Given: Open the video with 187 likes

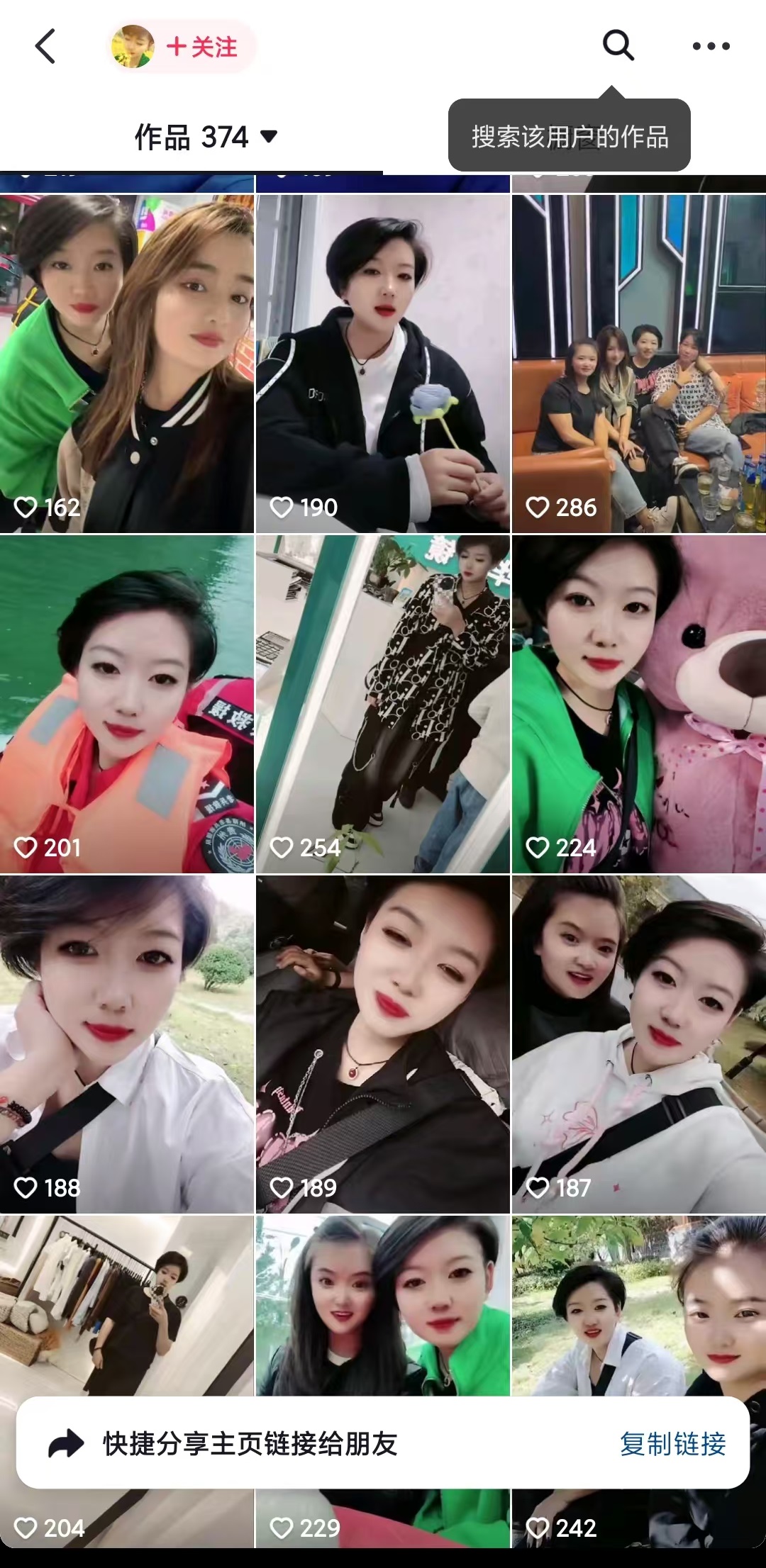Looking at the screenshot, I should 638,1043.
